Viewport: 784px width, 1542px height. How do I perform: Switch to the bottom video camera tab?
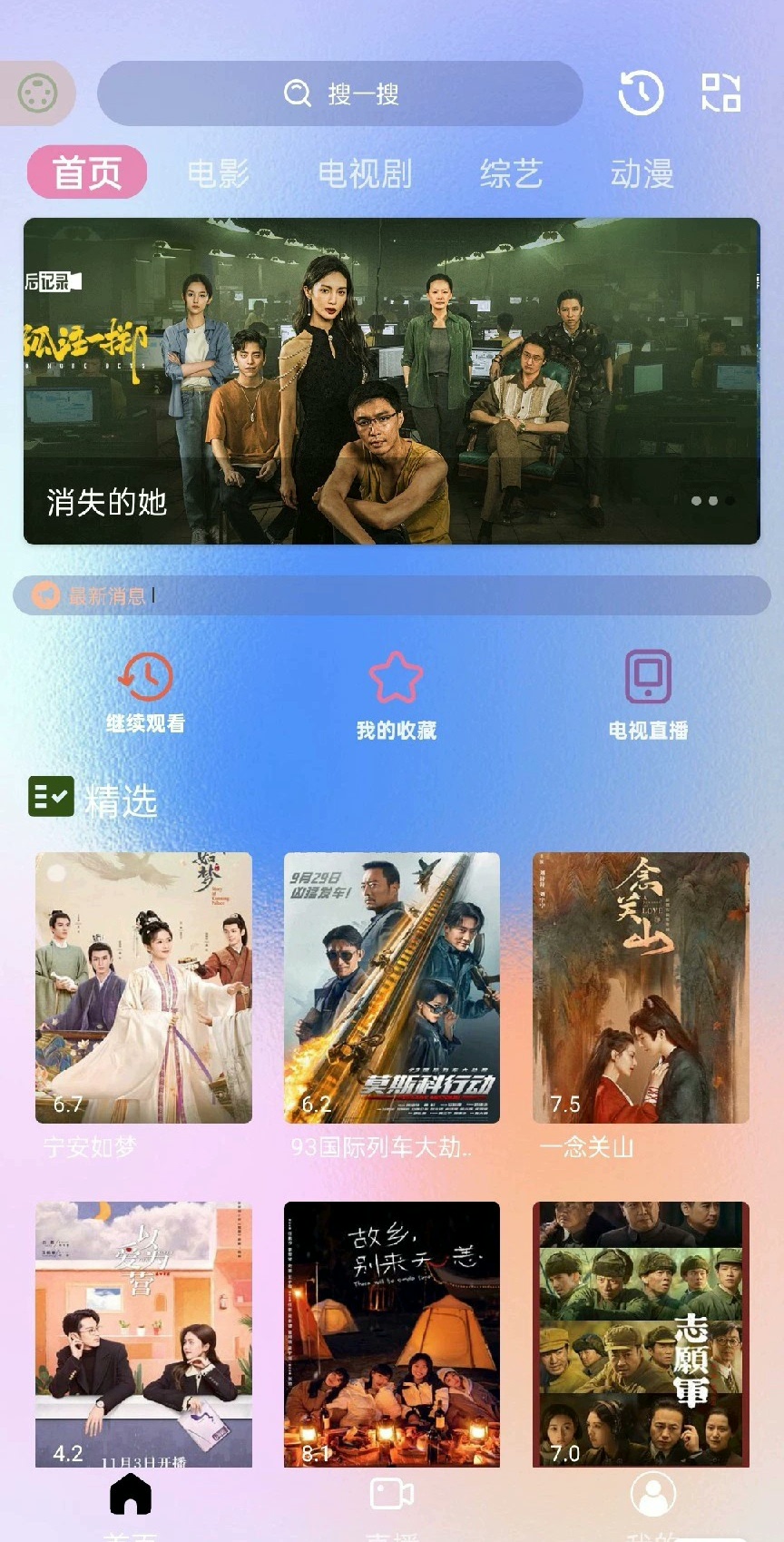pos(392,1495)
